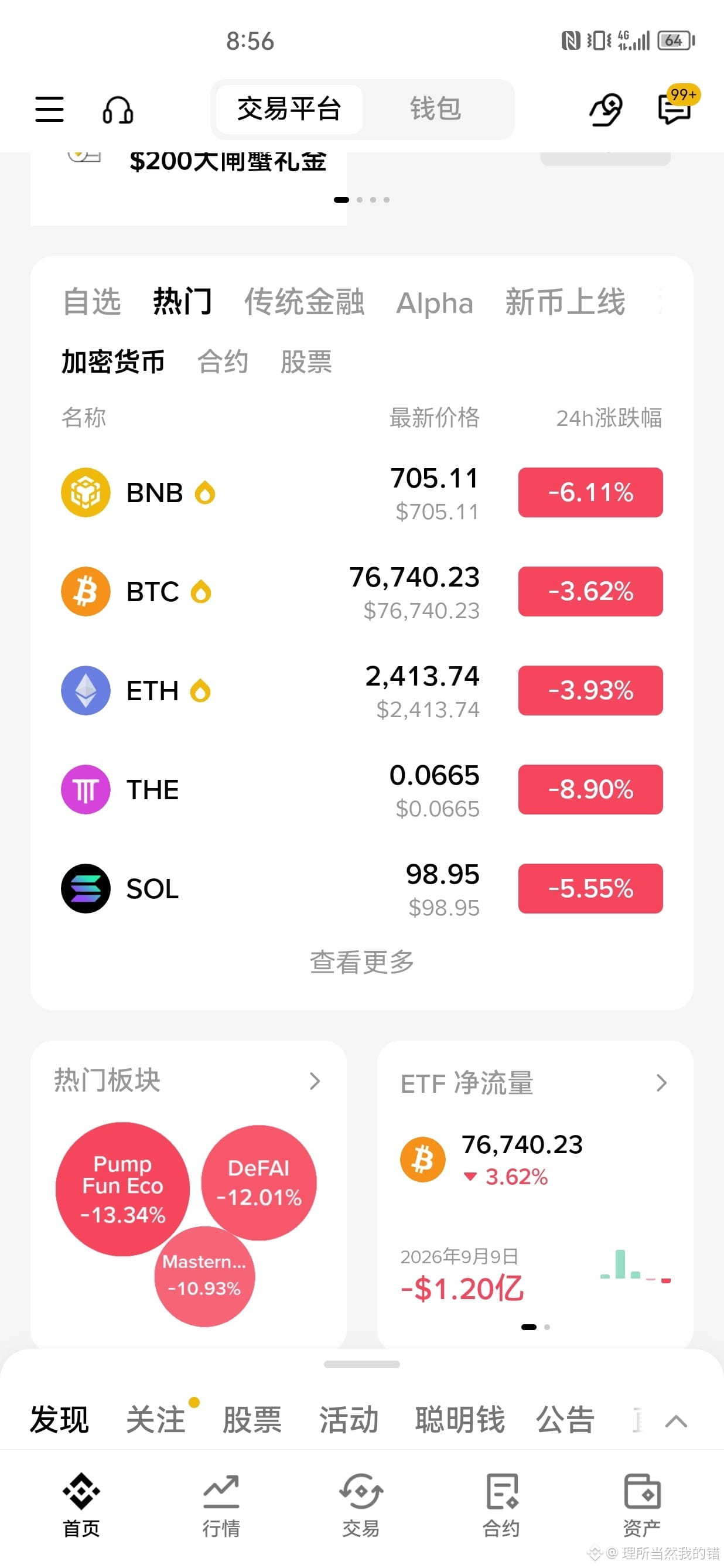The width and height of the screenshot is (724, 1568).
Task: Go to 资产 in bottom navigation
Action: [642, 1504]
